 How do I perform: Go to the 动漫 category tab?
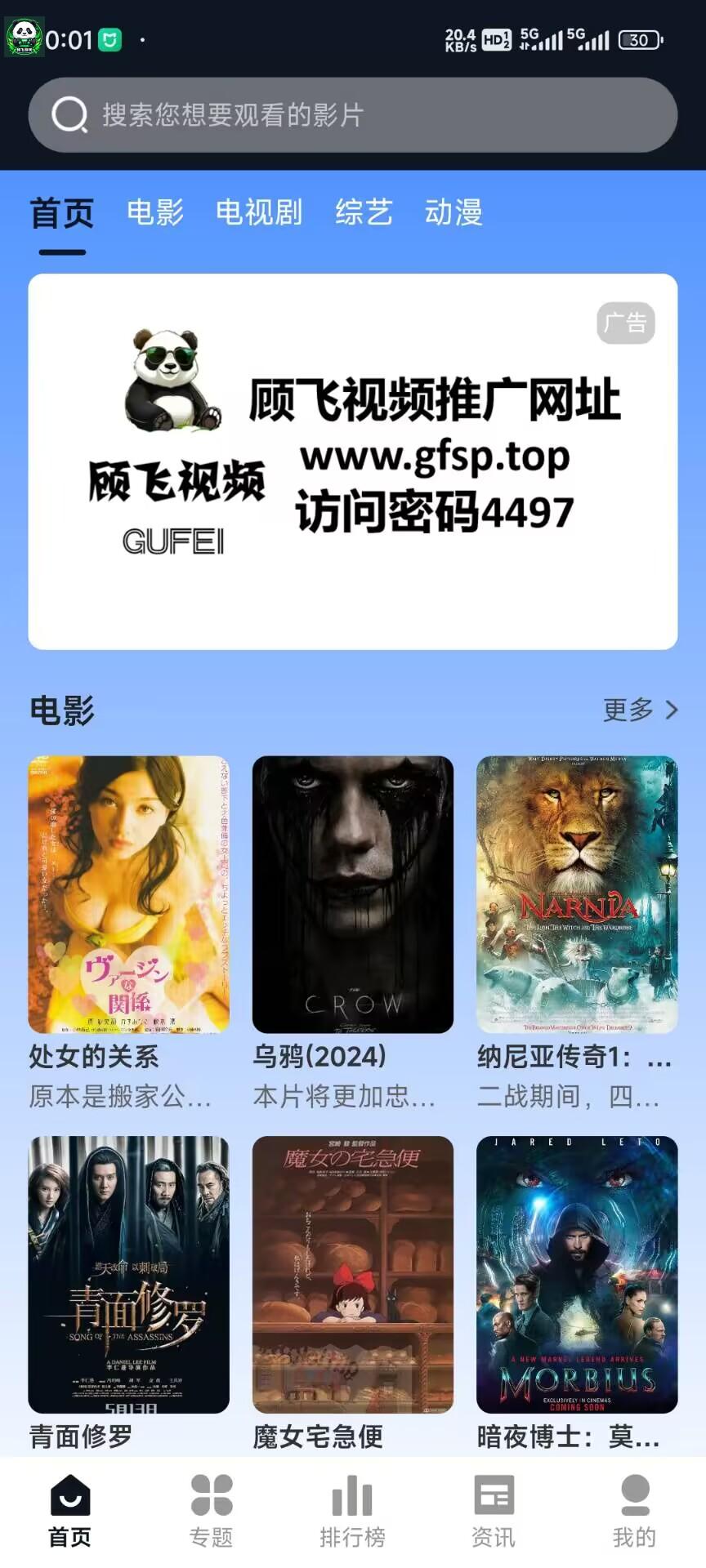[x=454, y=212]
